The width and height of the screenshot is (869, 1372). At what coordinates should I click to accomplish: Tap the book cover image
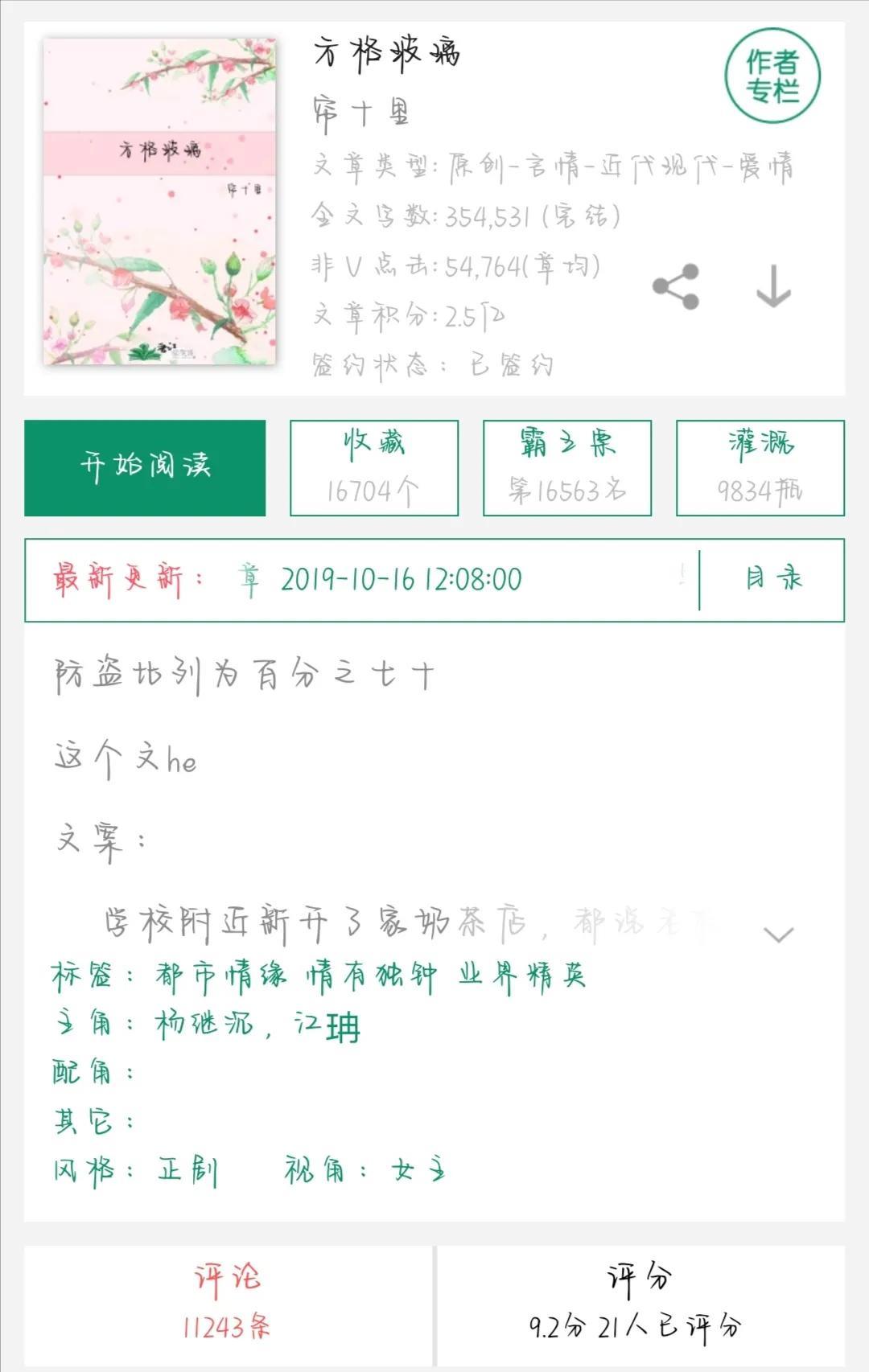[159, 201]
